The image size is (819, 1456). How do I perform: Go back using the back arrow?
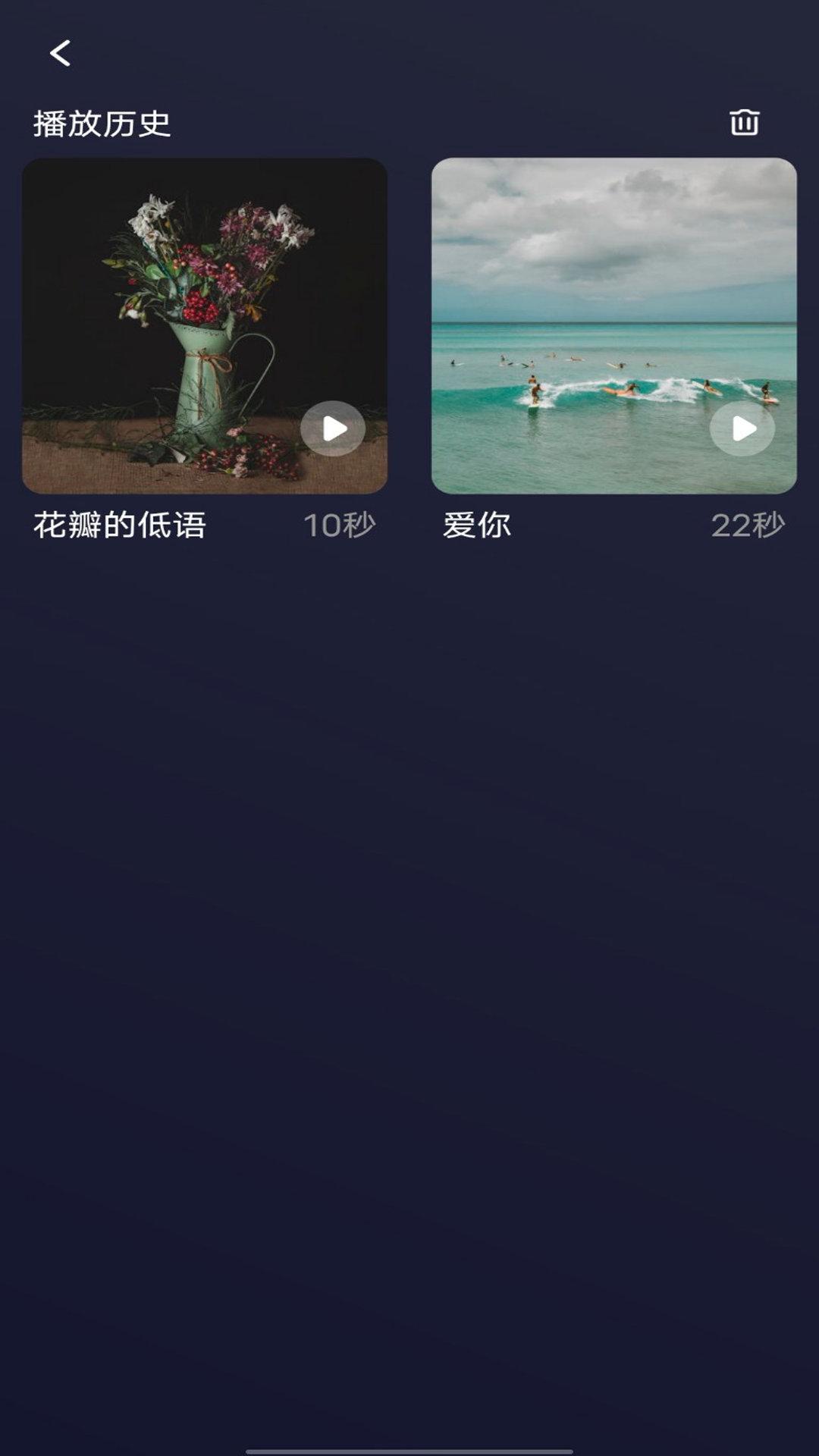tap(60, 53)
